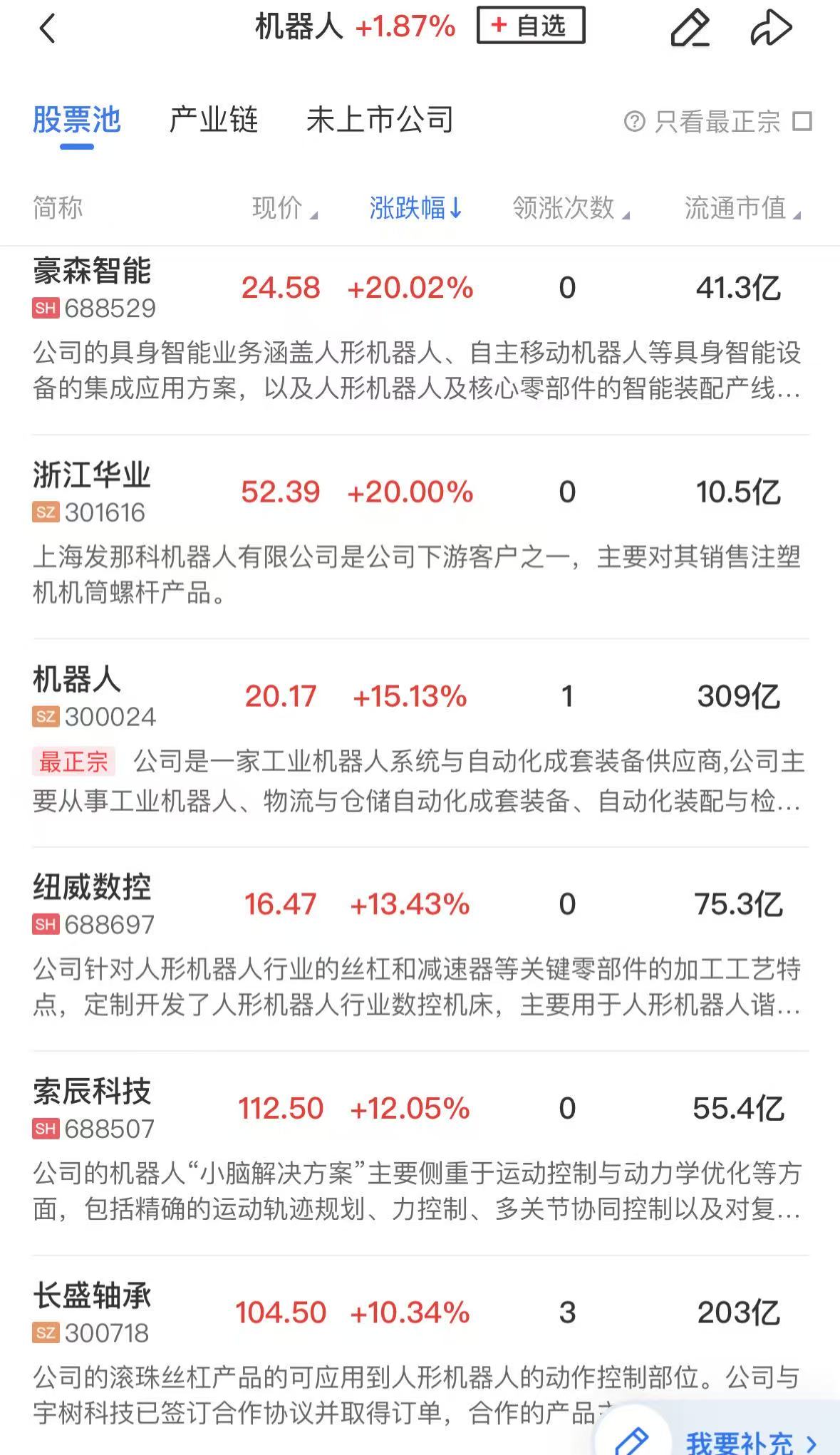Viewport: 840px width, 1455px height.
Task: Sort stocks by 流通市值
Action: pyautogui.click(x=742, y=208)
